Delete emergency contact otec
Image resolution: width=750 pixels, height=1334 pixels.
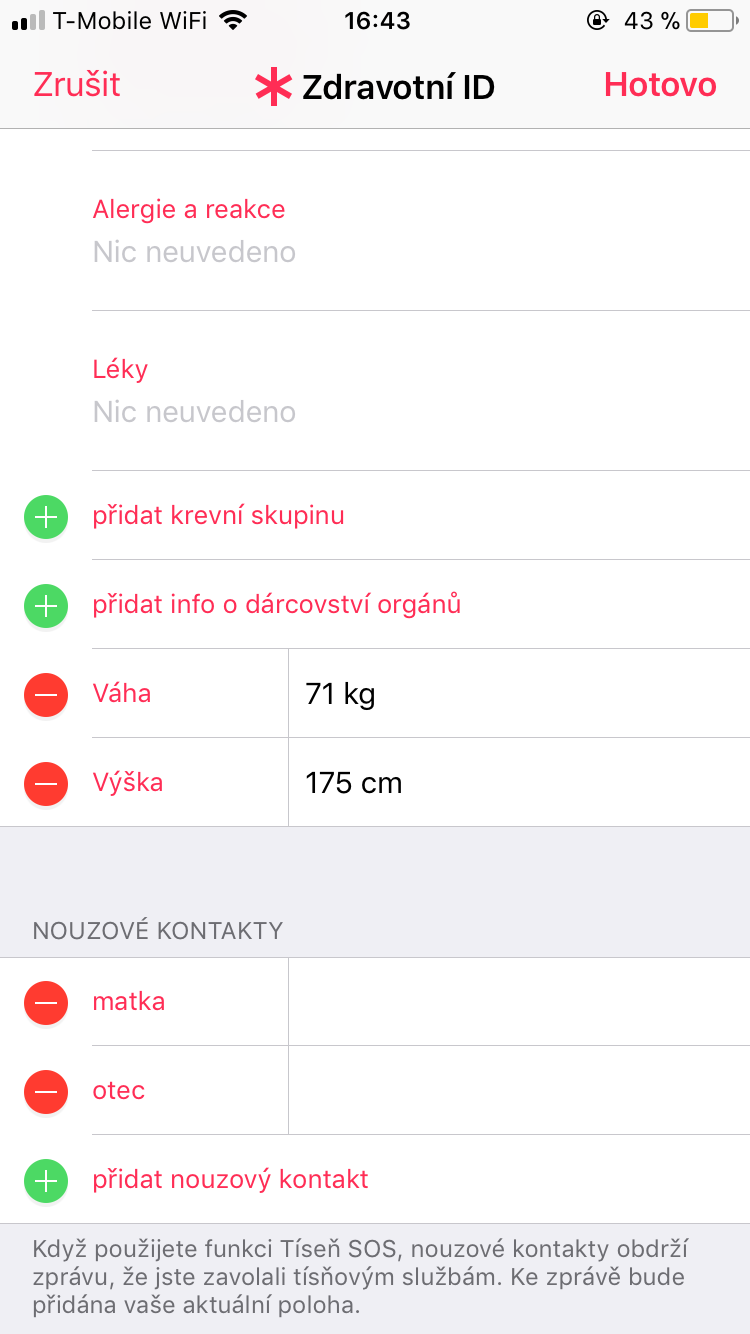pyautogui.click(x=46, y=1091)
